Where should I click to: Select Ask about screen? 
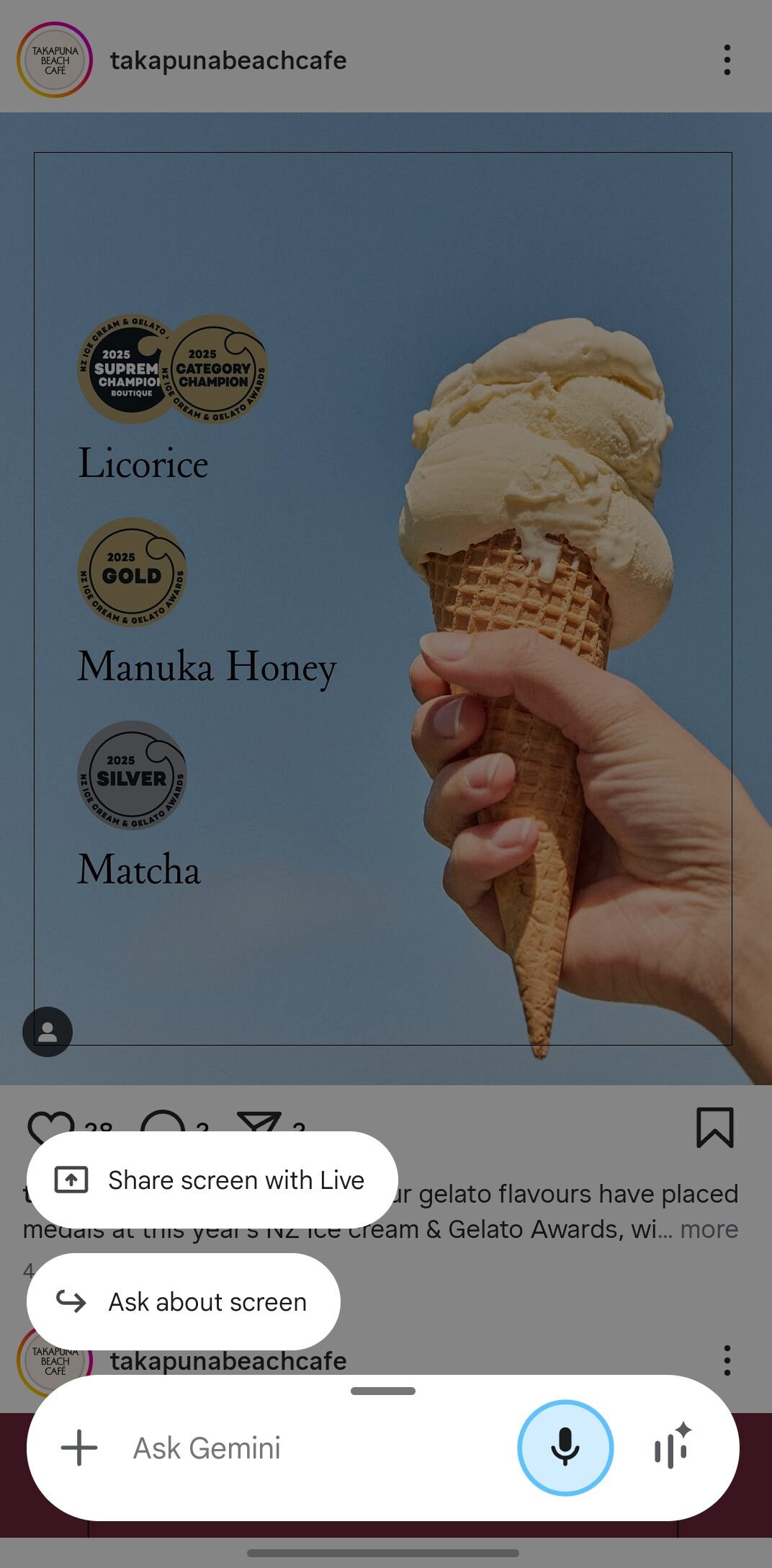point(184,1301)
